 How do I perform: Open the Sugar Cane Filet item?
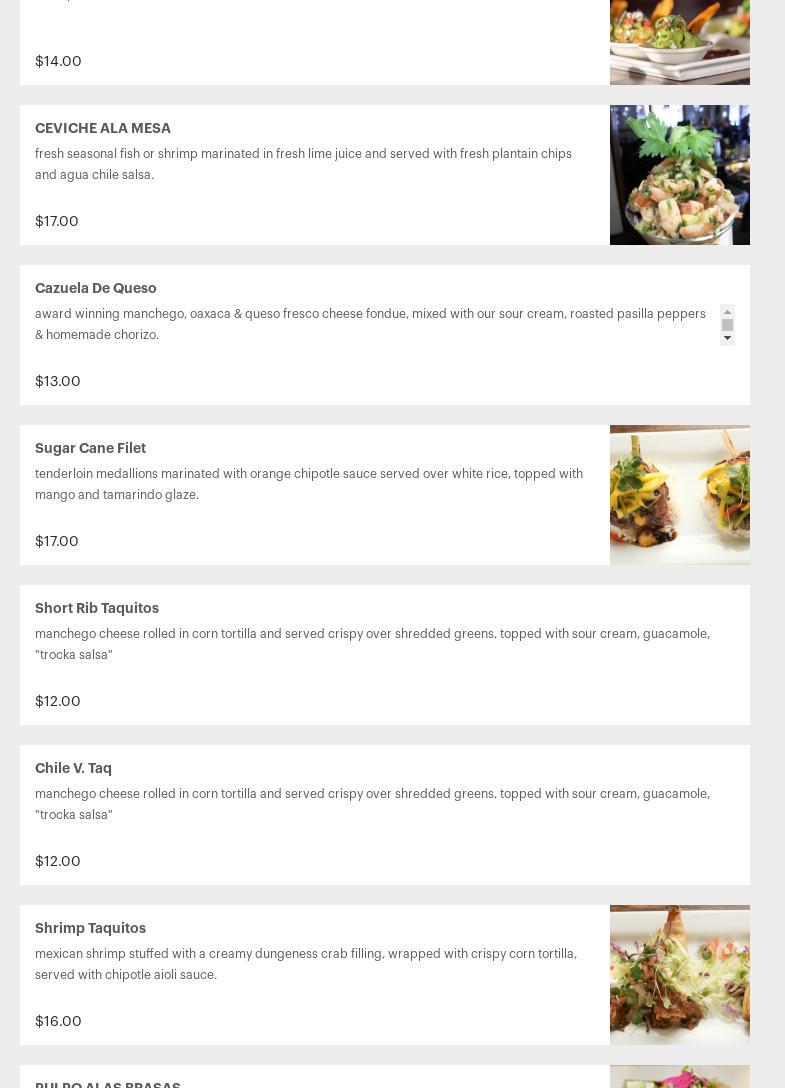[x=385, y=495]
